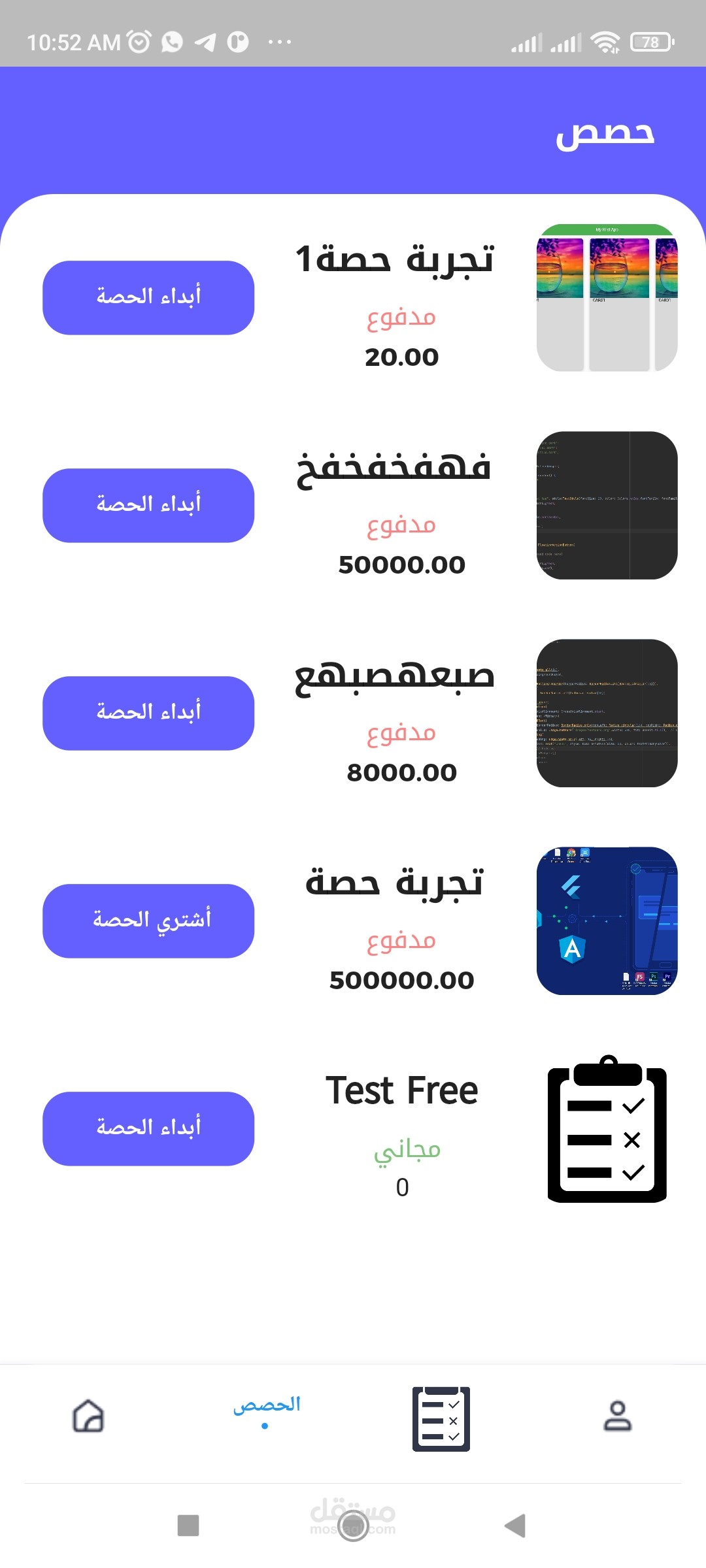Start the فهفخفخفخ session

click(x=148, y=506)
